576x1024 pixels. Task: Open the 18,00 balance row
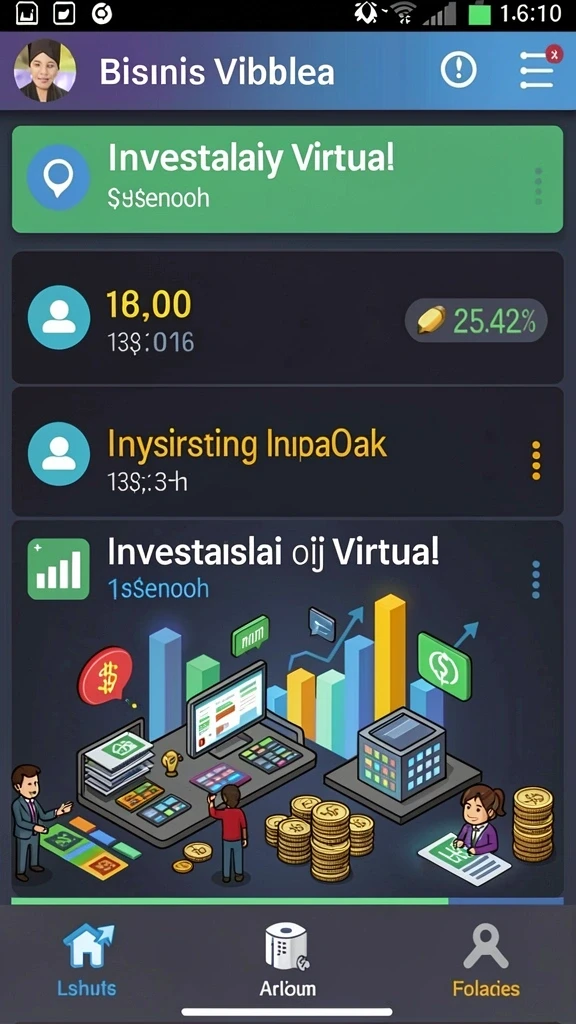[287, 318]
